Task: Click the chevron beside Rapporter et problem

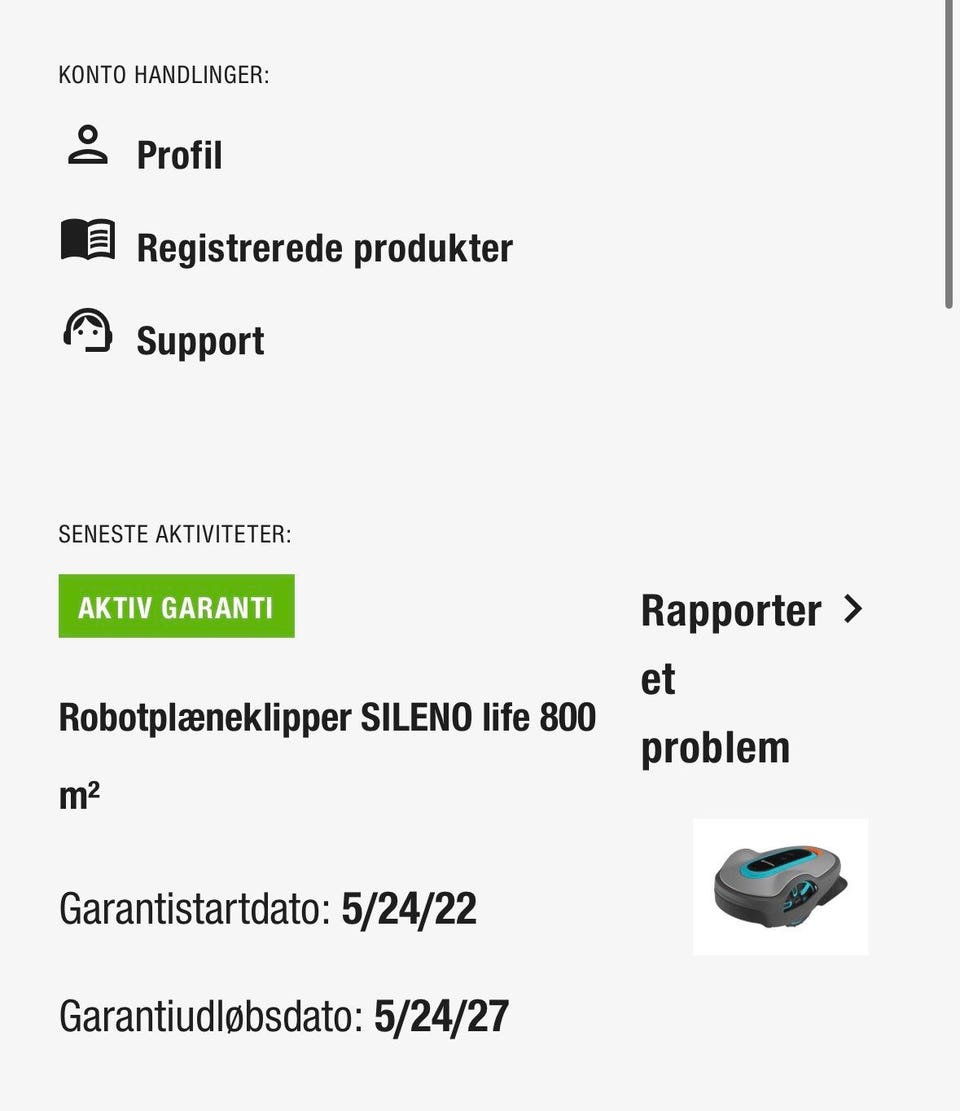Action: (854, 608)
